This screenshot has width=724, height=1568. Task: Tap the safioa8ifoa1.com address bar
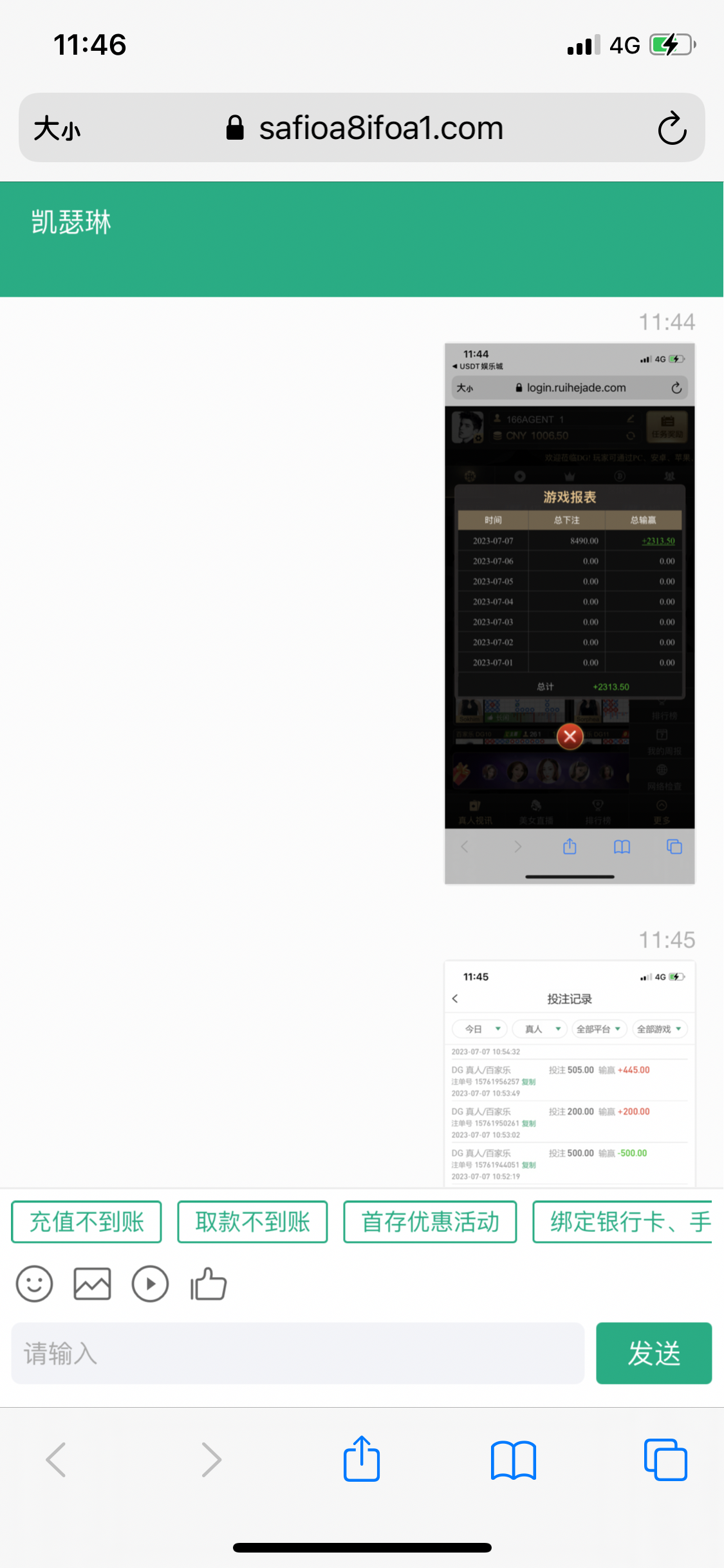(380, 128)
